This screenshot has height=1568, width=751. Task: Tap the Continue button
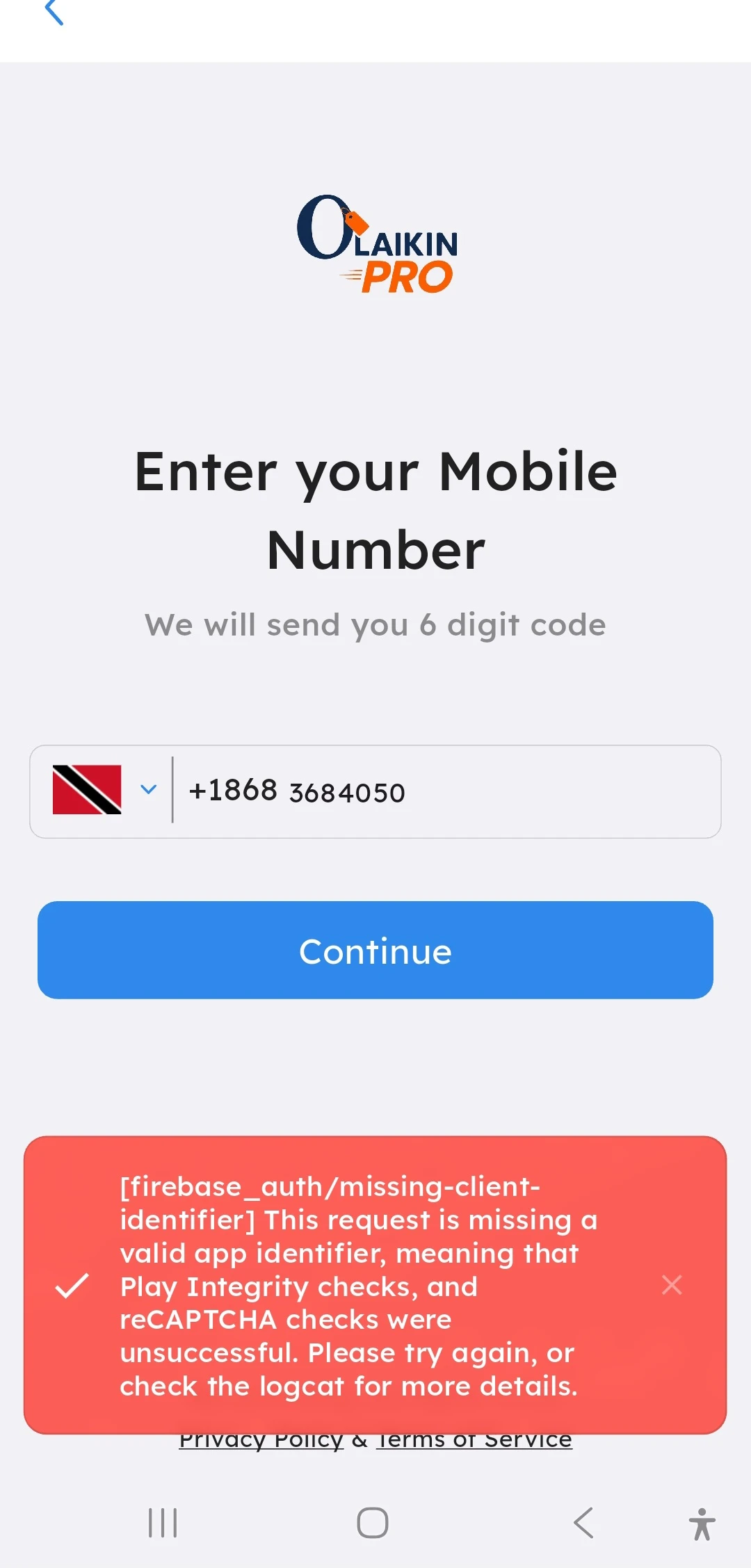click(375, 950)
